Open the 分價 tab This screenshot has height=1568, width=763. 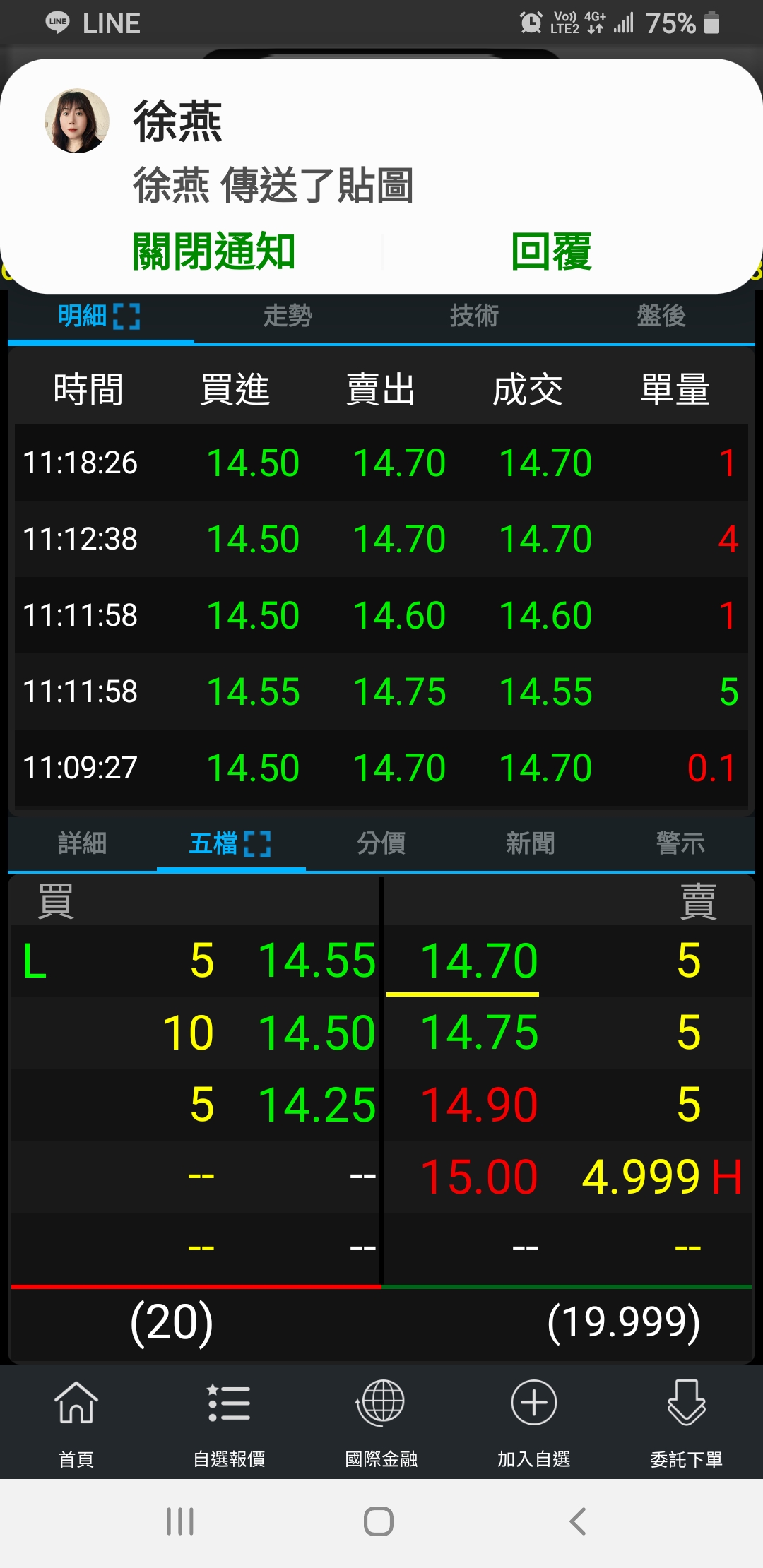click(381, 843)
